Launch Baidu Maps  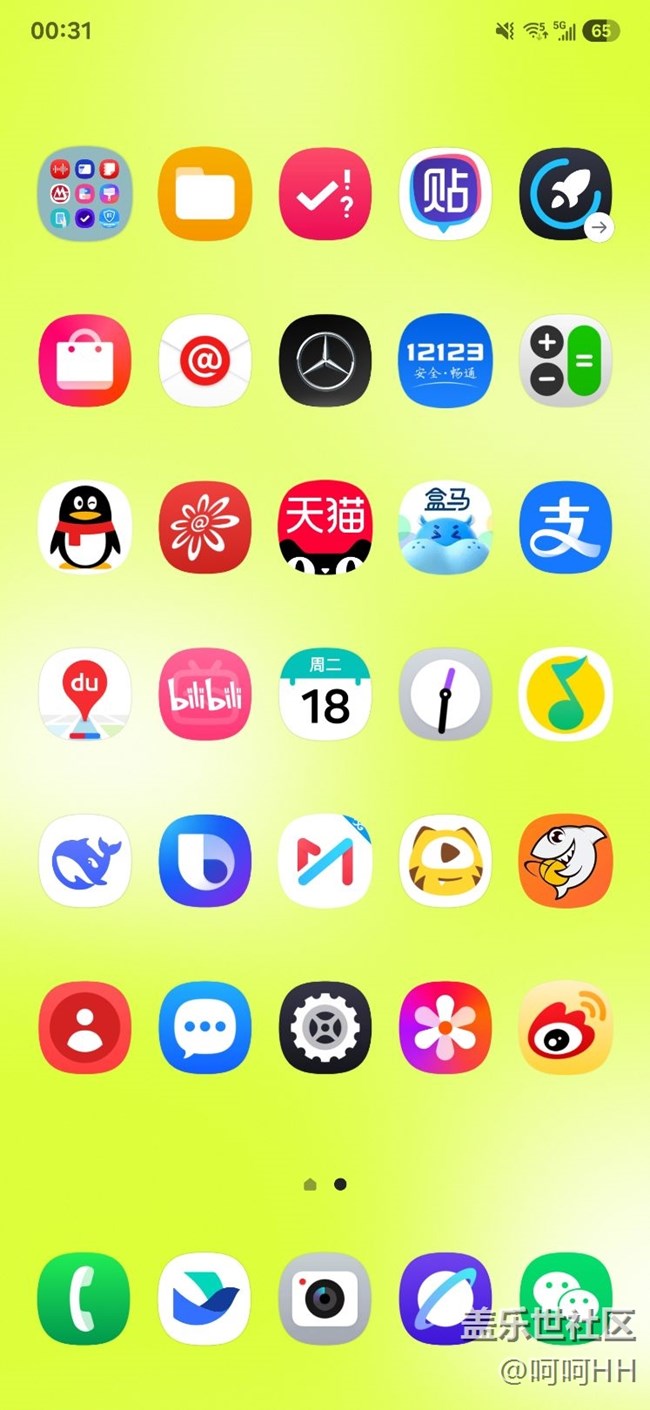tap(85, 694)
